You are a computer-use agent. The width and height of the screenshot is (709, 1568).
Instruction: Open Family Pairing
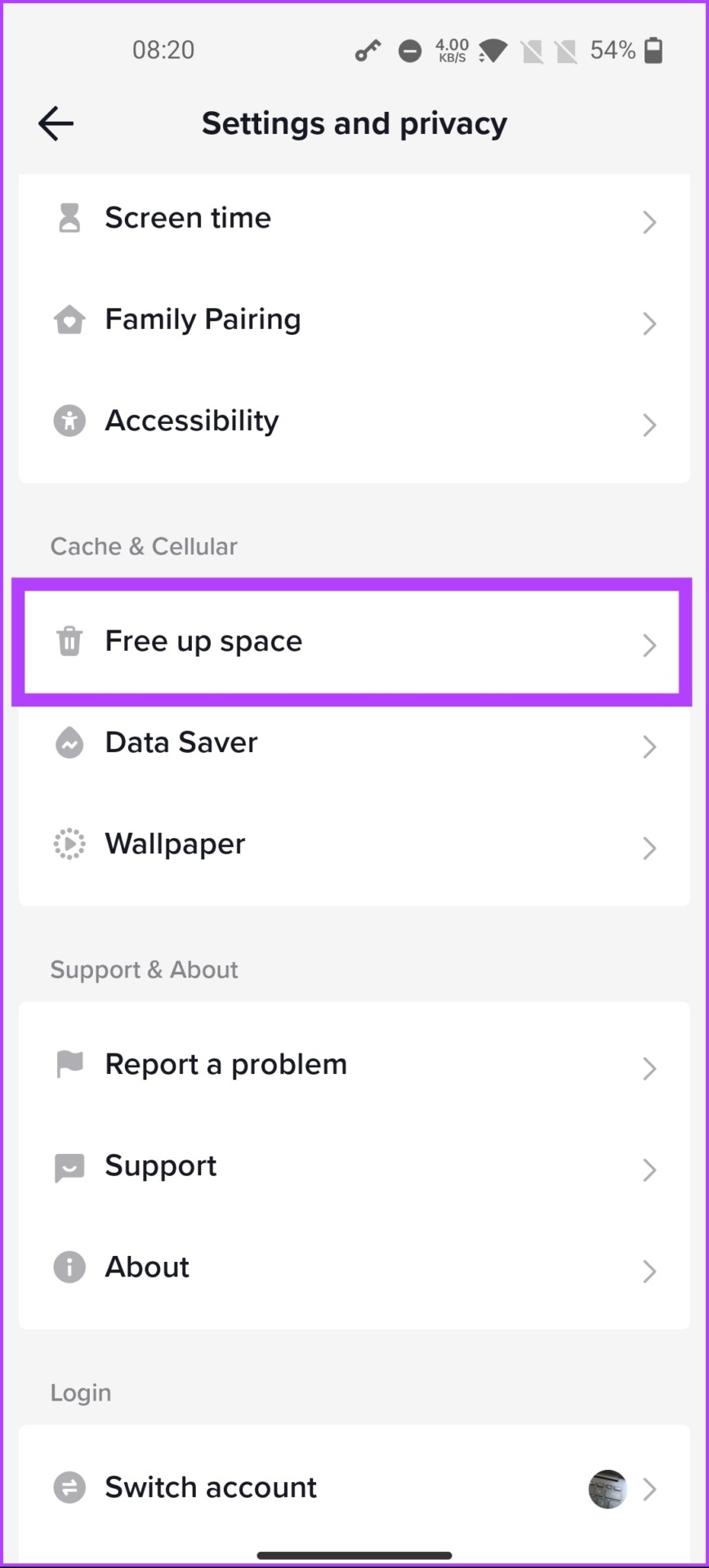[354, 320]
